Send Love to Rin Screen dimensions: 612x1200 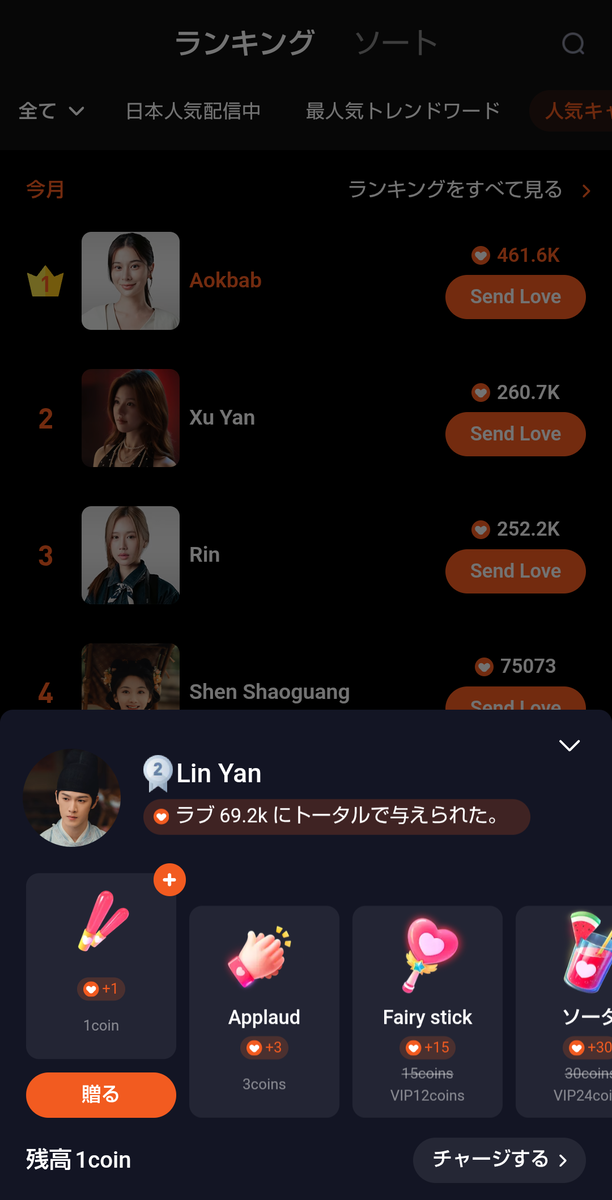coord(515,571)
